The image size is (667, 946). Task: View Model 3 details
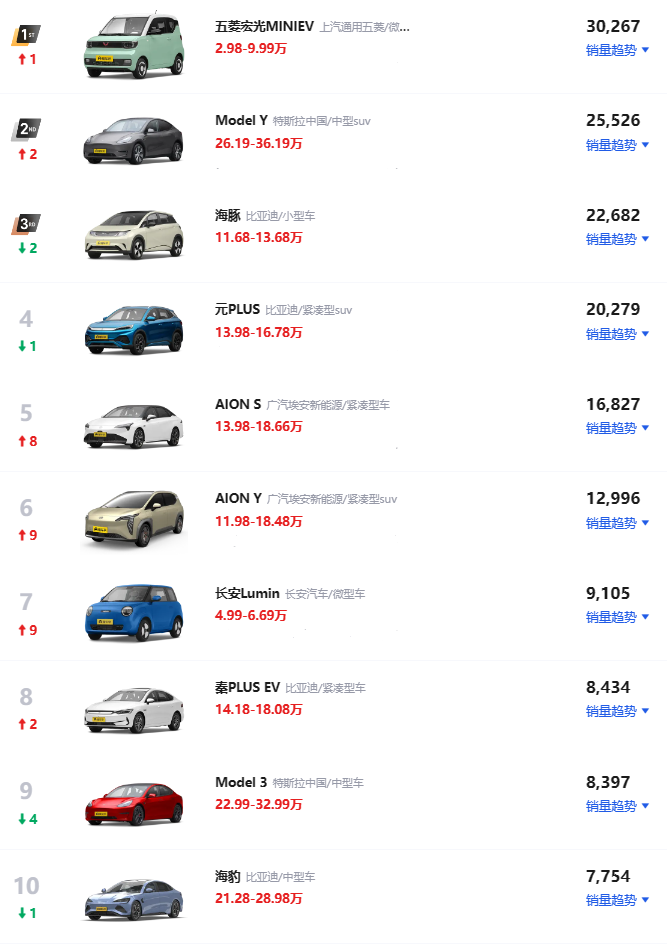coord(241,782)
